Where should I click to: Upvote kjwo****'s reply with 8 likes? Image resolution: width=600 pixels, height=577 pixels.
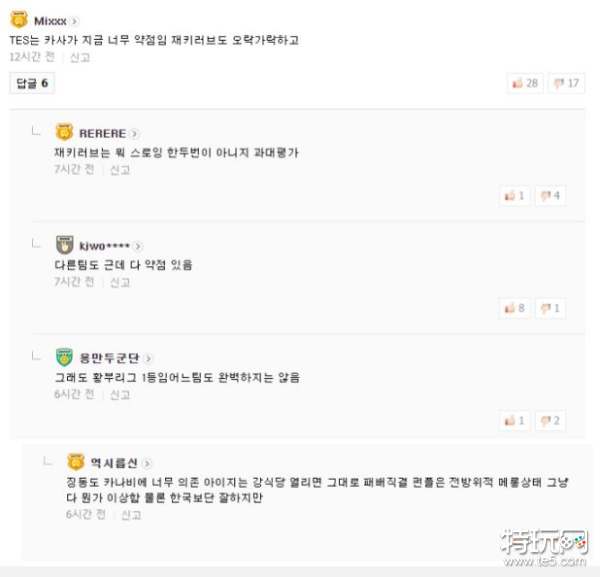[513, 309]
